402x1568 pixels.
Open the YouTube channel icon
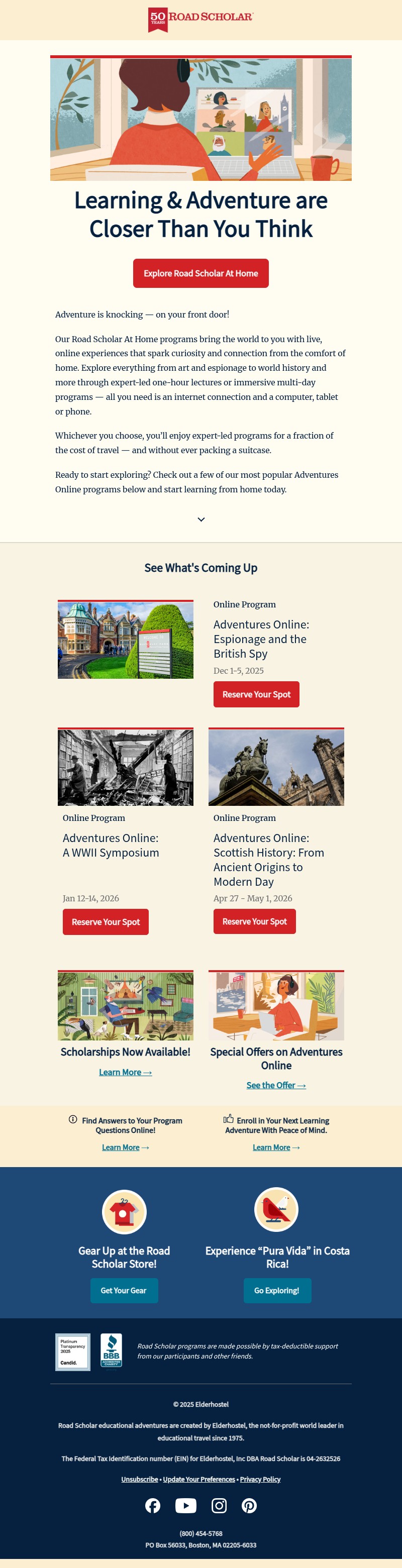(186, 1505)
